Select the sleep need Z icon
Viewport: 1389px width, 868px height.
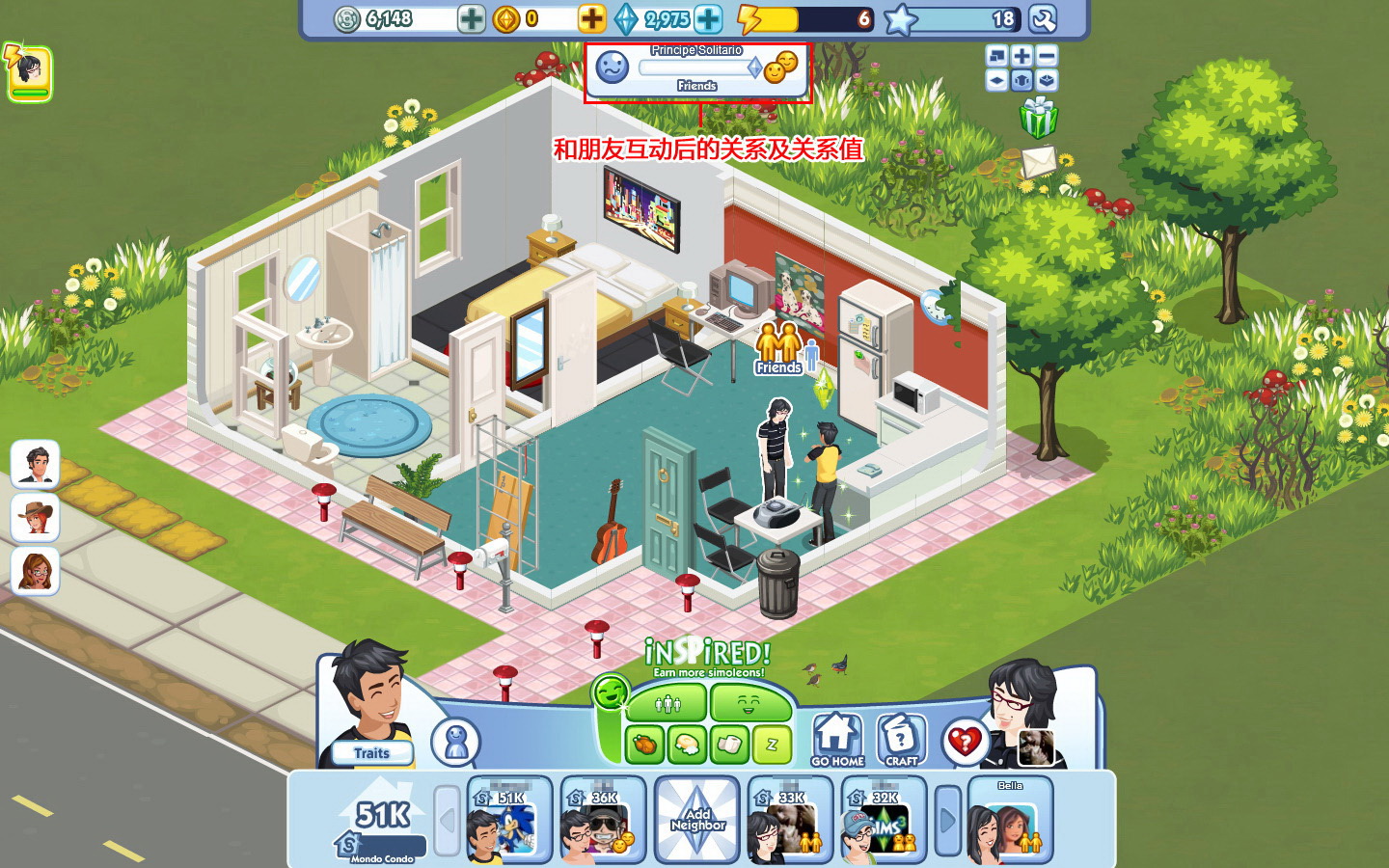[x=772, y=745]
